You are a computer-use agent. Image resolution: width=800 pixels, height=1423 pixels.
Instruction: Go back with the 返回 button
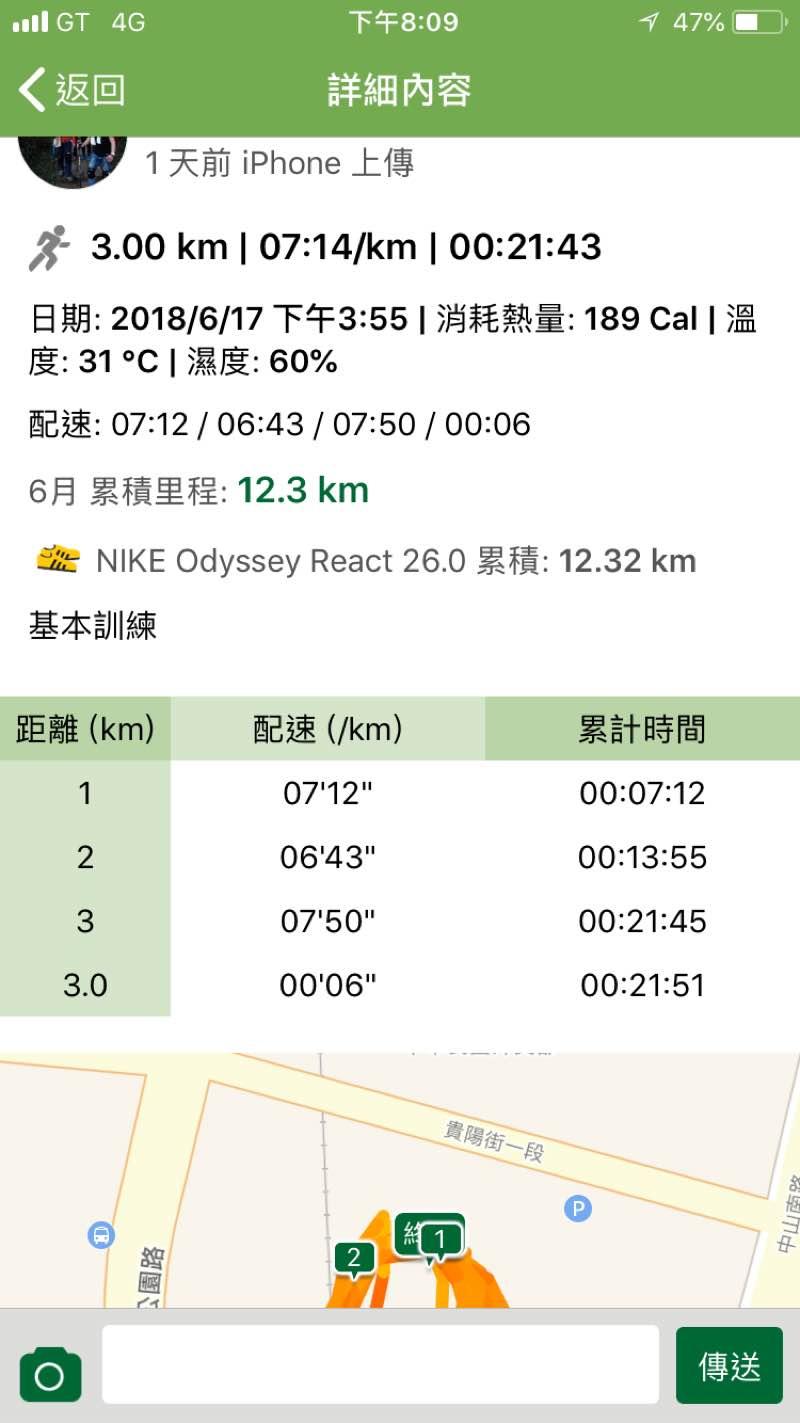point(72,90)
